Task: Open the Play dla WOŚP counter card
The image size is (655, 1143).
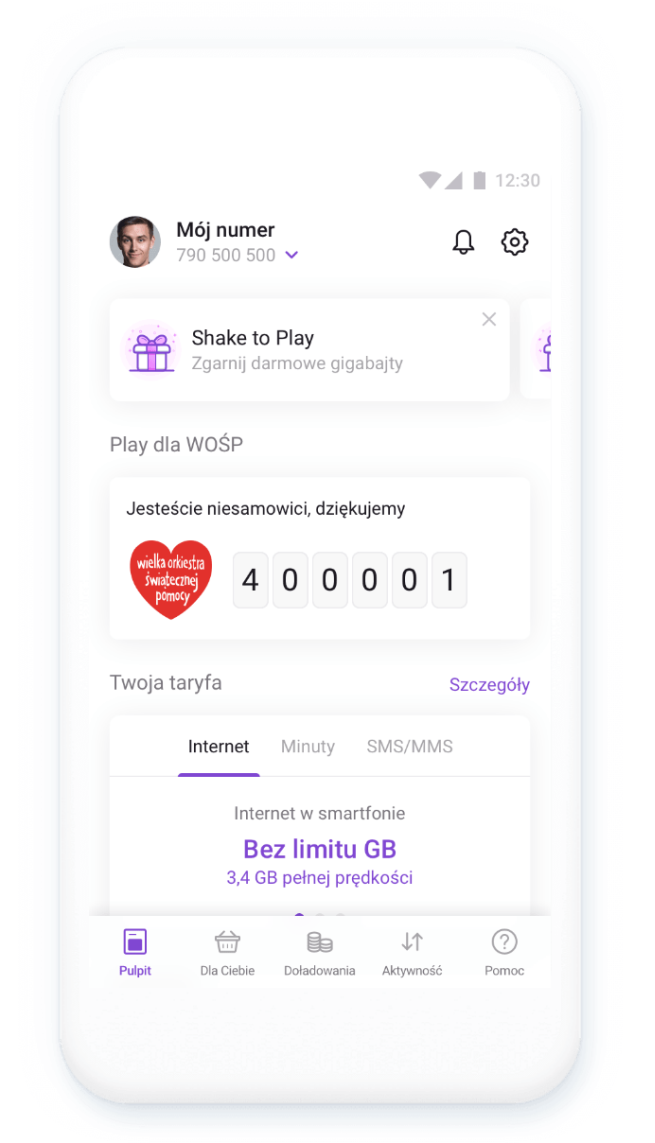Action: click(319, 558)
